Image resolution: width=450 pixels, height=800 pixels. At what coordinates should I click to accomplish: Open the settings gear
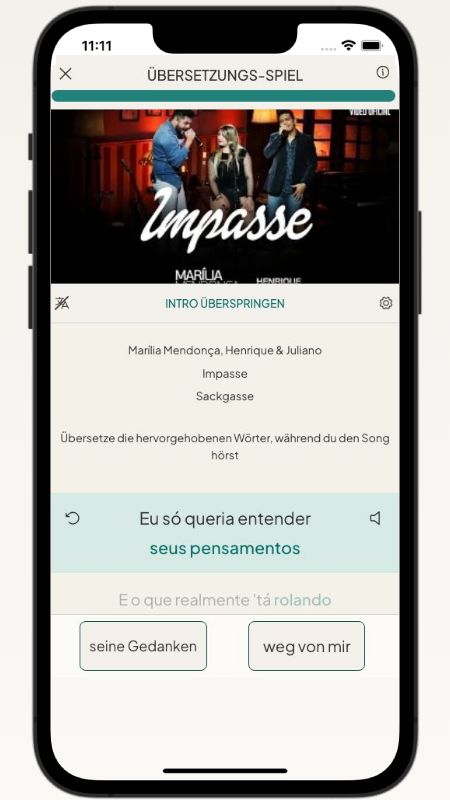pyautogui.click(x=386, y=303)
